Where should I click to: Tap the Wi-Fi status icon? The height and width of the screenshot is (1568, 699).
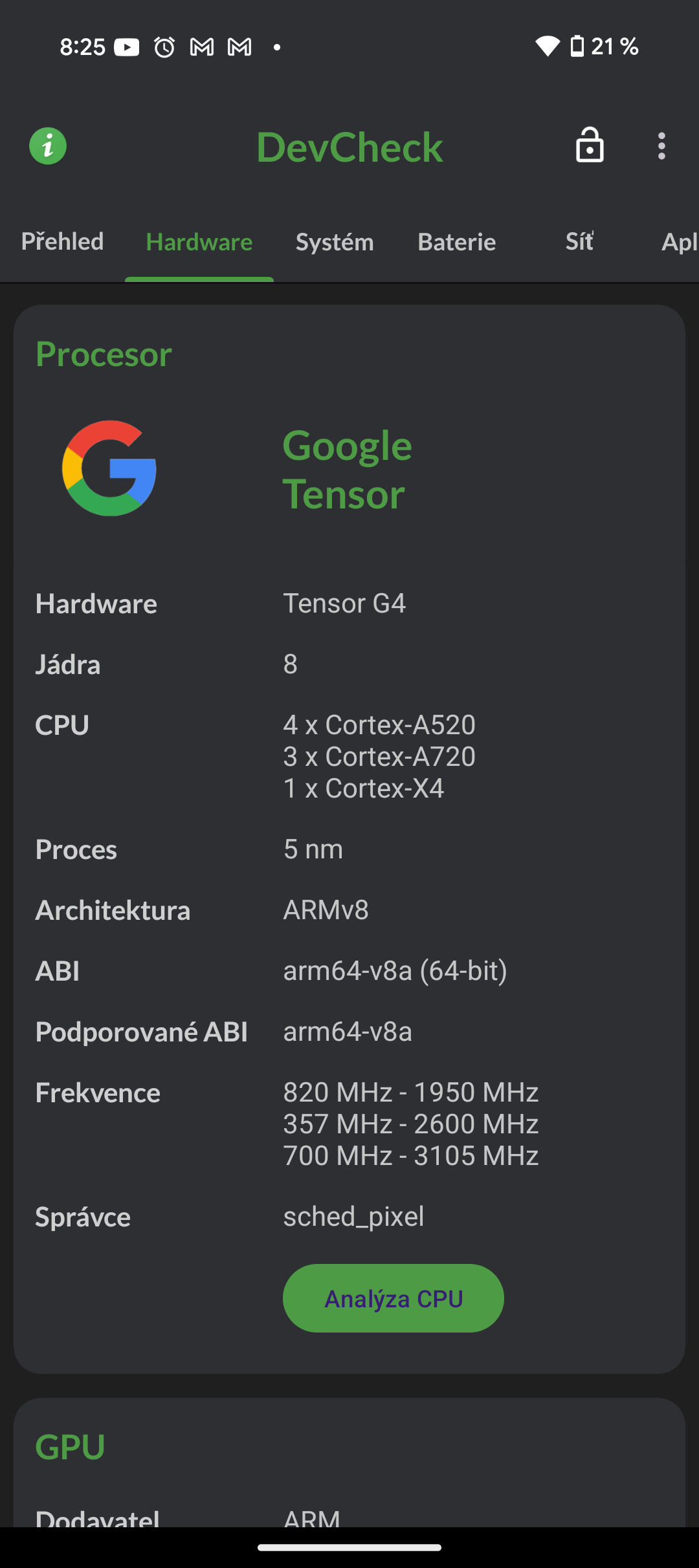(x=549, y=45)
